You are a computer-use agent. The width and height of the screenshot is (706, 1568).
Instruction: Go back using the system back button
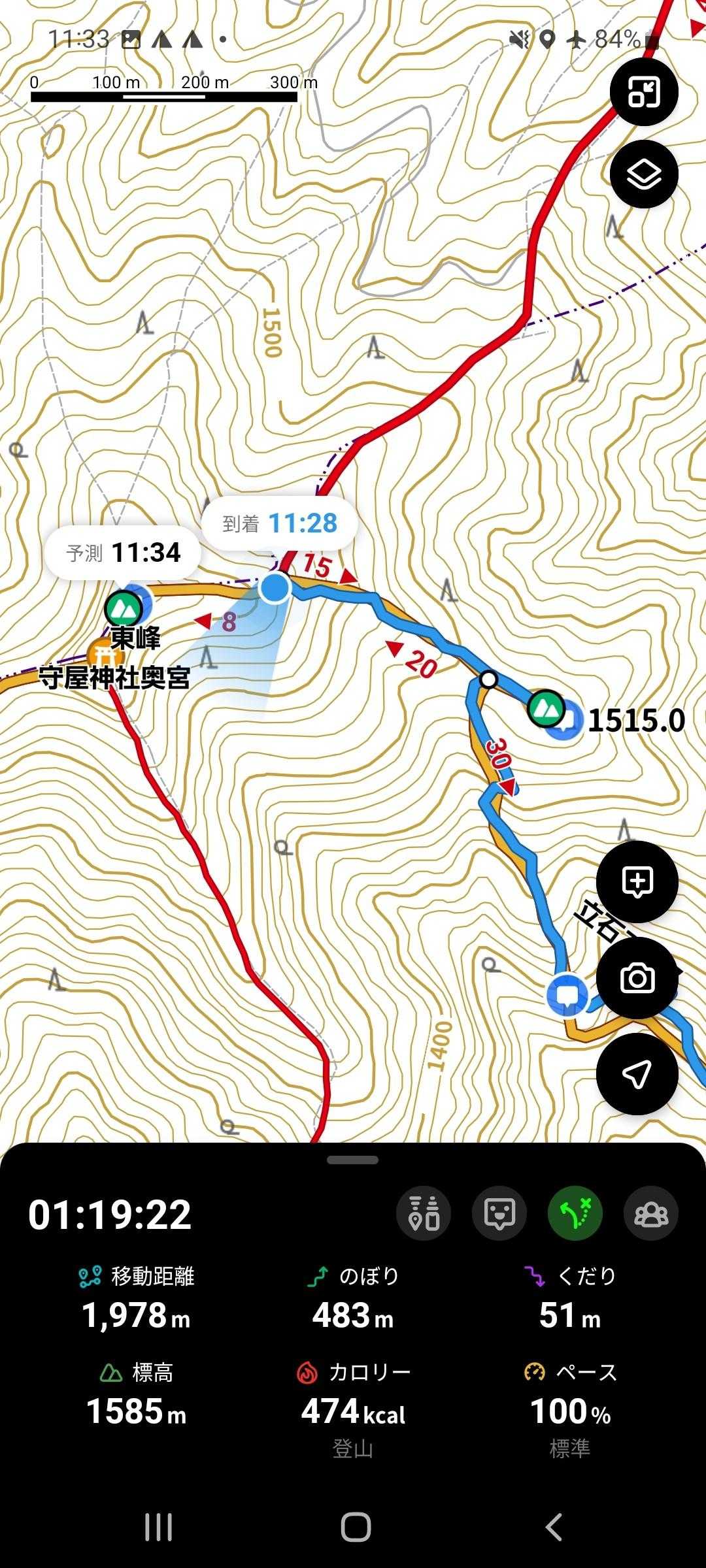[553, 1527]
